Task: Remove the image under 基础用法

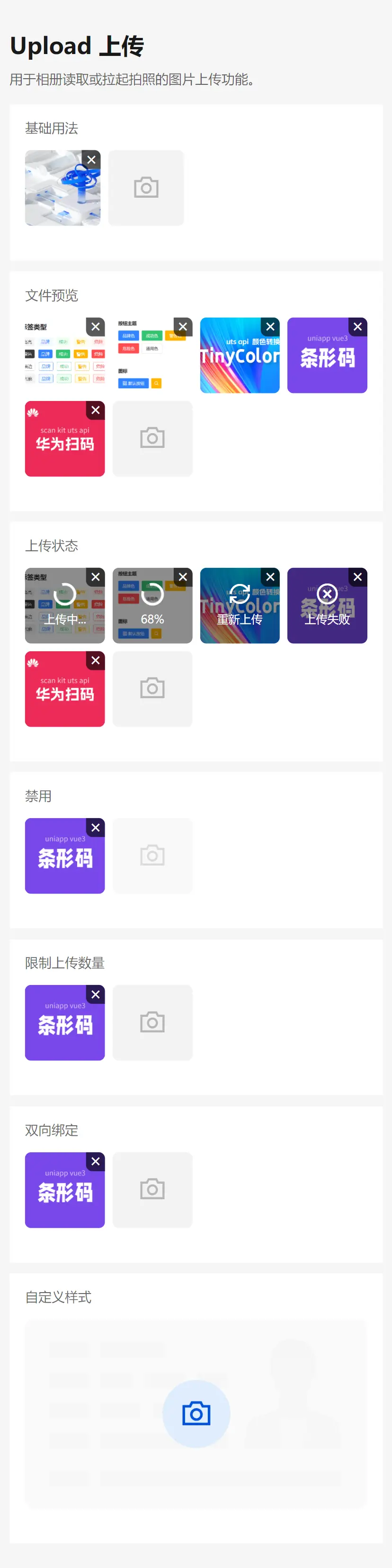Action: (91, 160)
